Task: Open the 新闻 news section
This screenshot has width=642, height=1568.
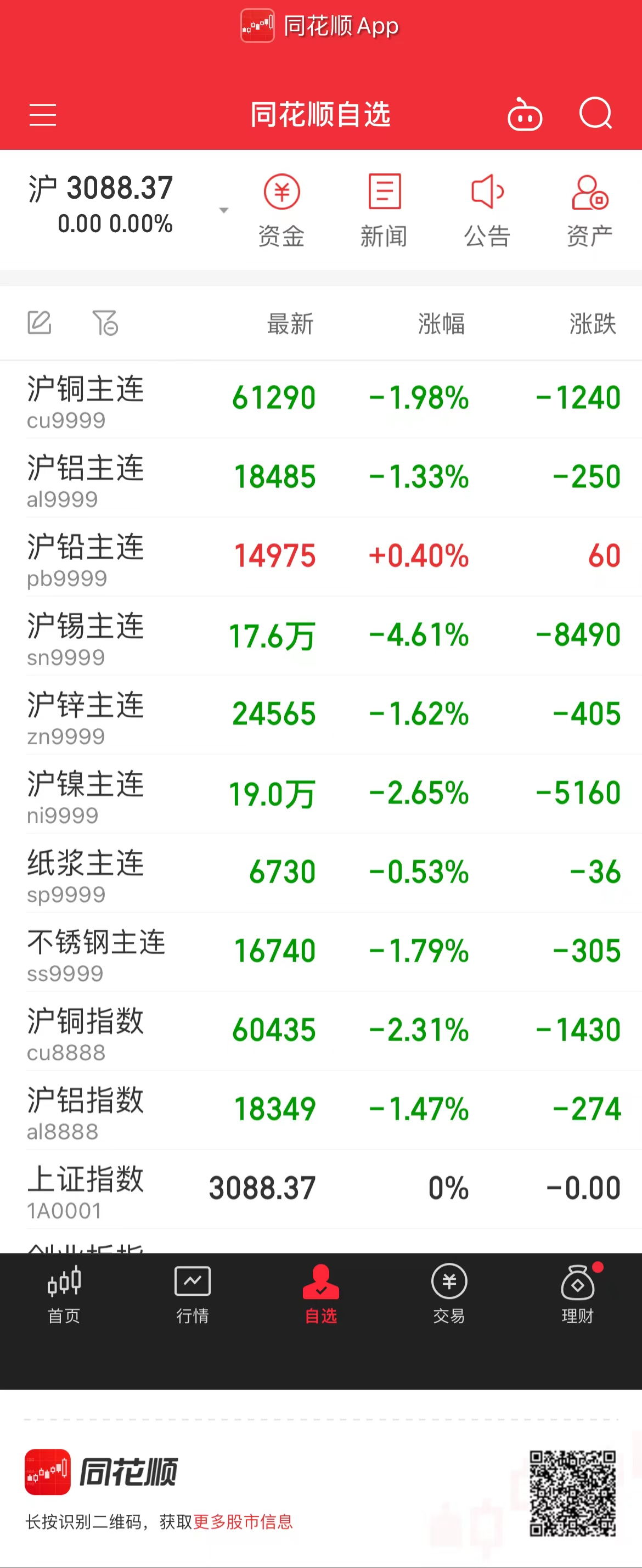Action: [x=384, y=210]
